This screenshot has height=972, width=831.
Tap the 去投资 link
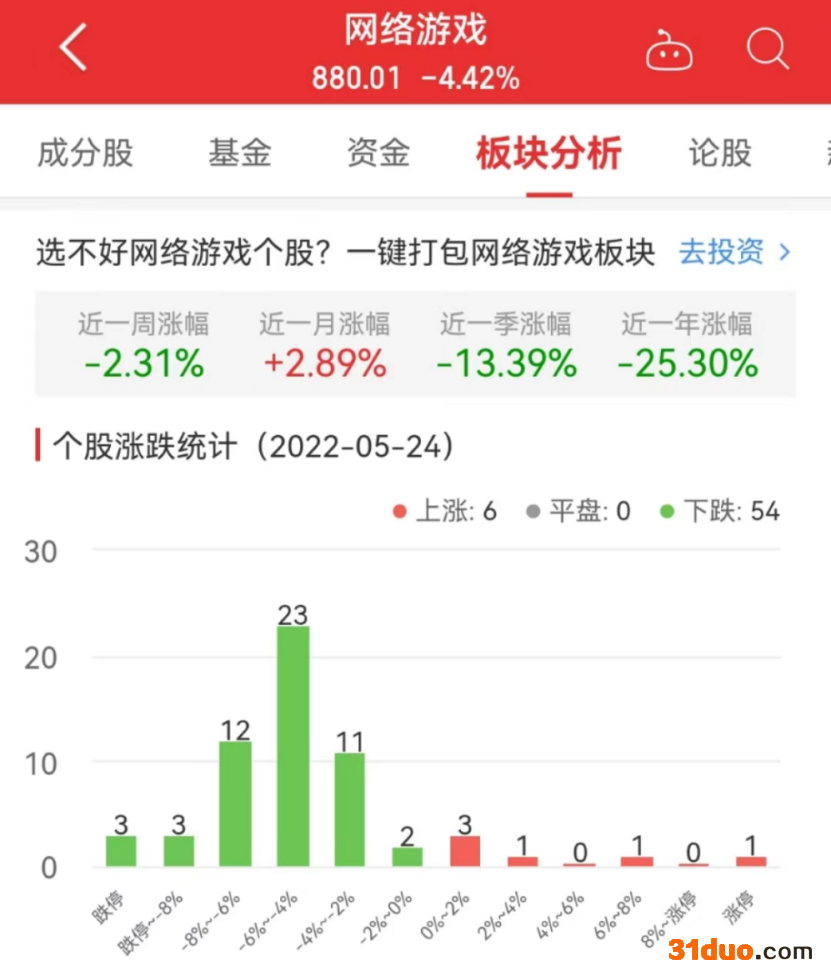pos(734,252)
